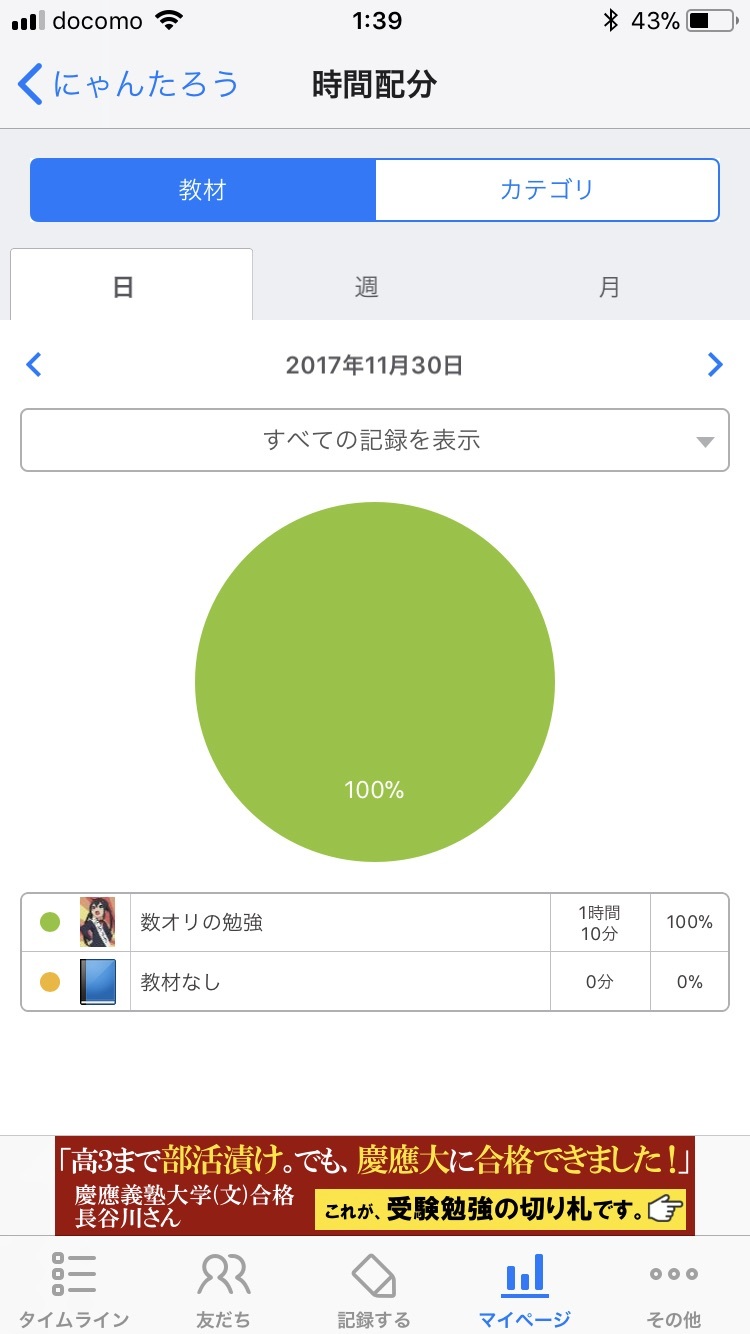
Task: Go to the next day arrow
Action: coord(715,365)
